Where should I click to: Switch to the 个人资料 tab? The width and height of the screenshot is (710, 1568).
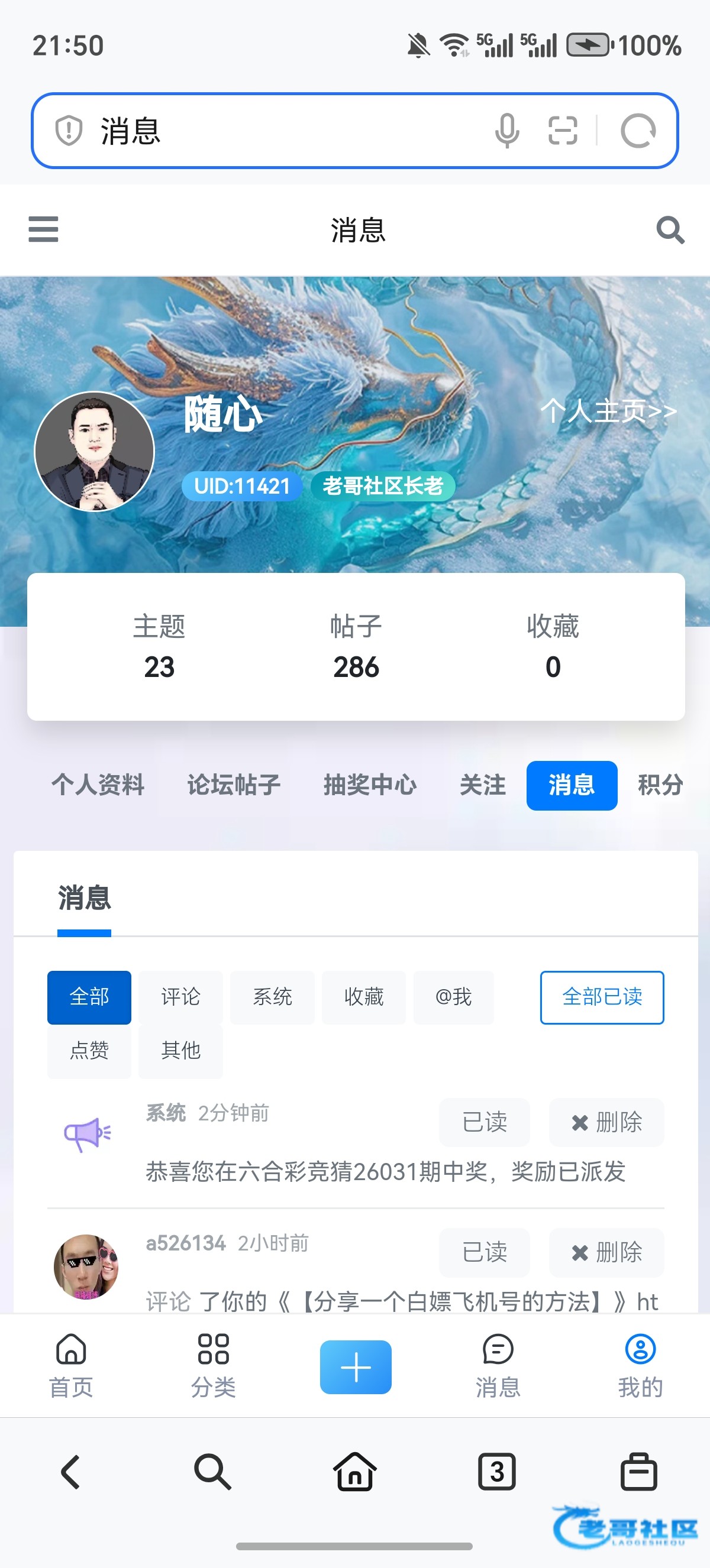(x=98, y=785)
